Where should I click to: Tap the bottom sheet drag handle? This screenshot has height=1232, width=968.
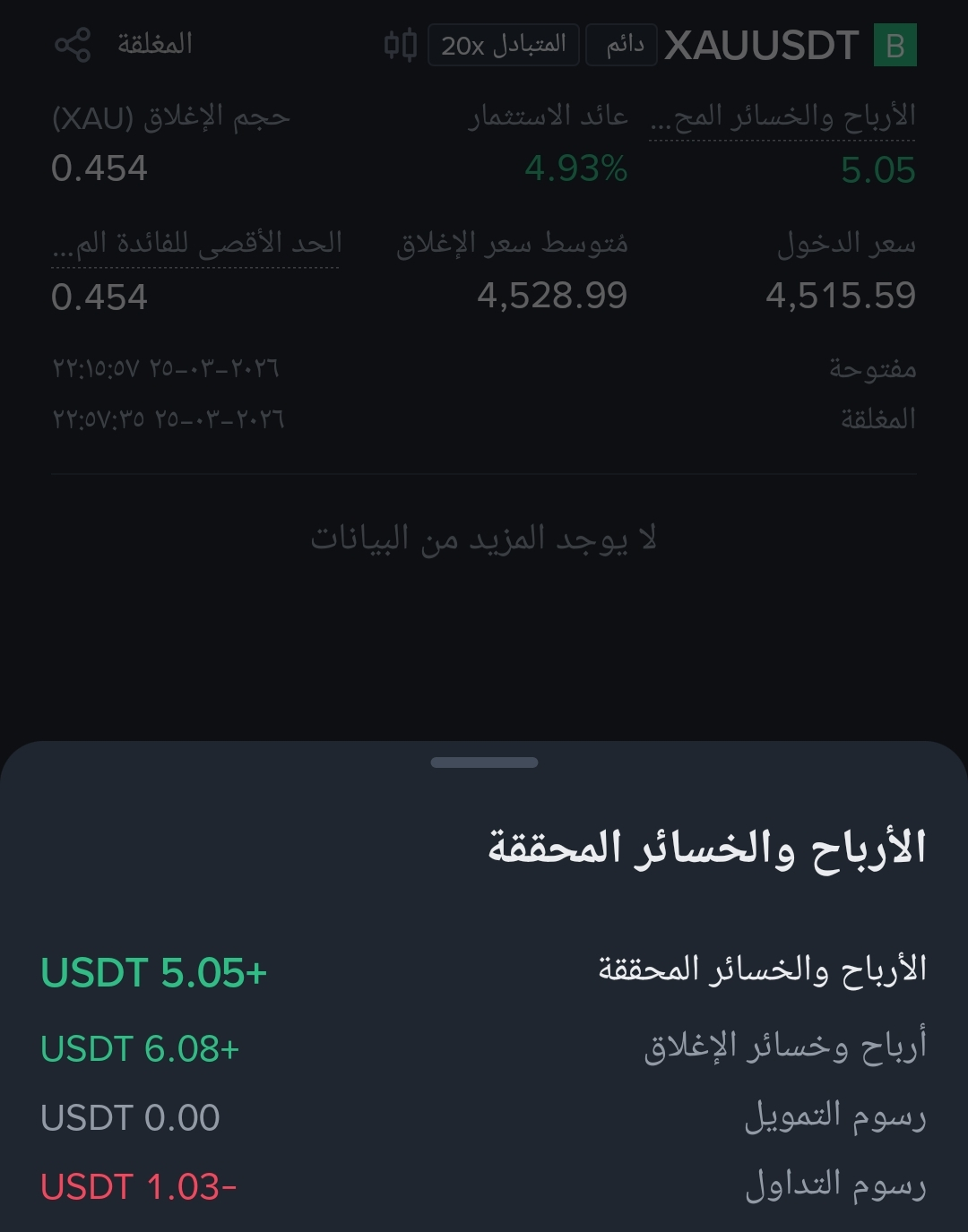pos(484,762)
